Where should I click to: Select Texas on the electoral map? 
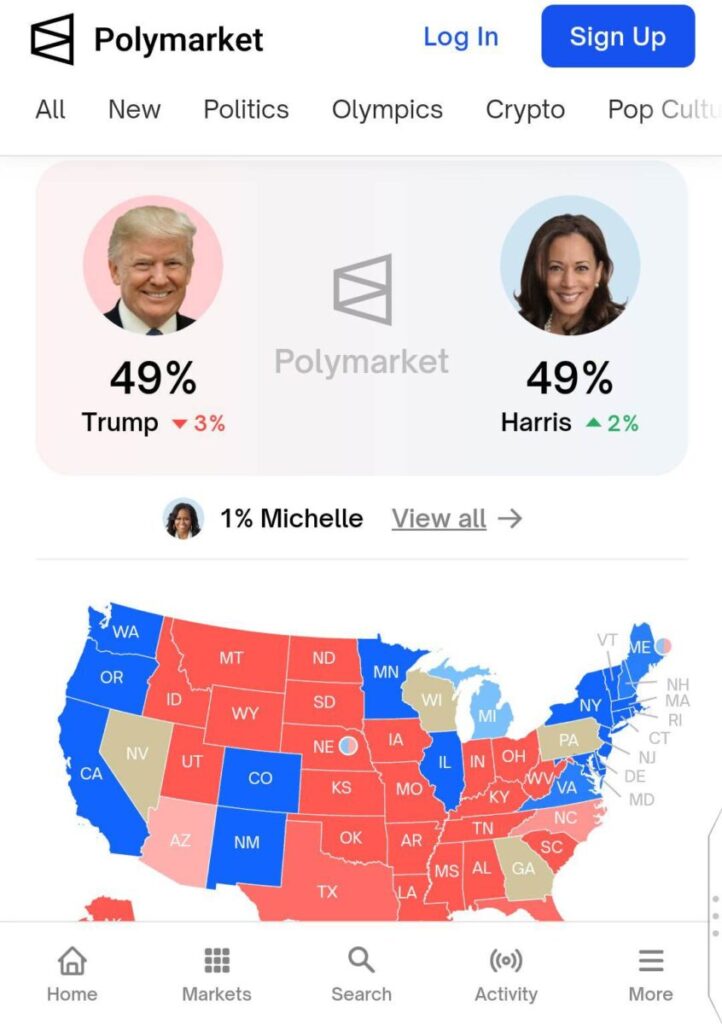327,890
